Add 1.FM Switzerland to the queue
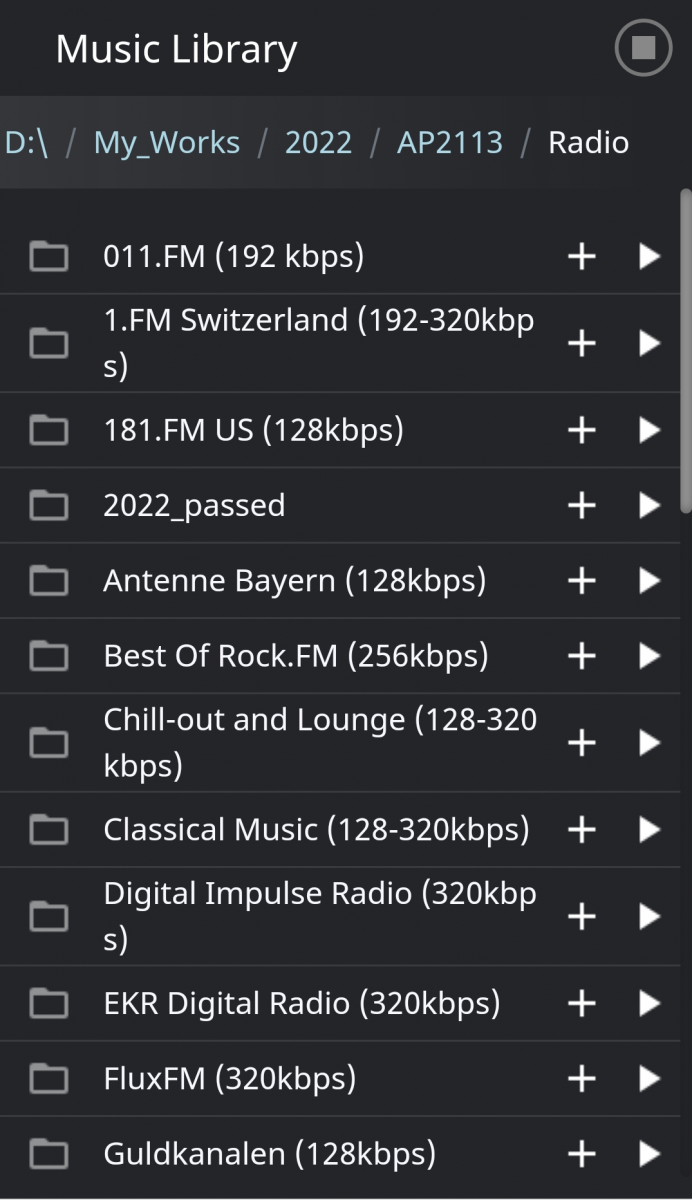The width and height of the screenshot is (692, 1200). click(582, 343)
